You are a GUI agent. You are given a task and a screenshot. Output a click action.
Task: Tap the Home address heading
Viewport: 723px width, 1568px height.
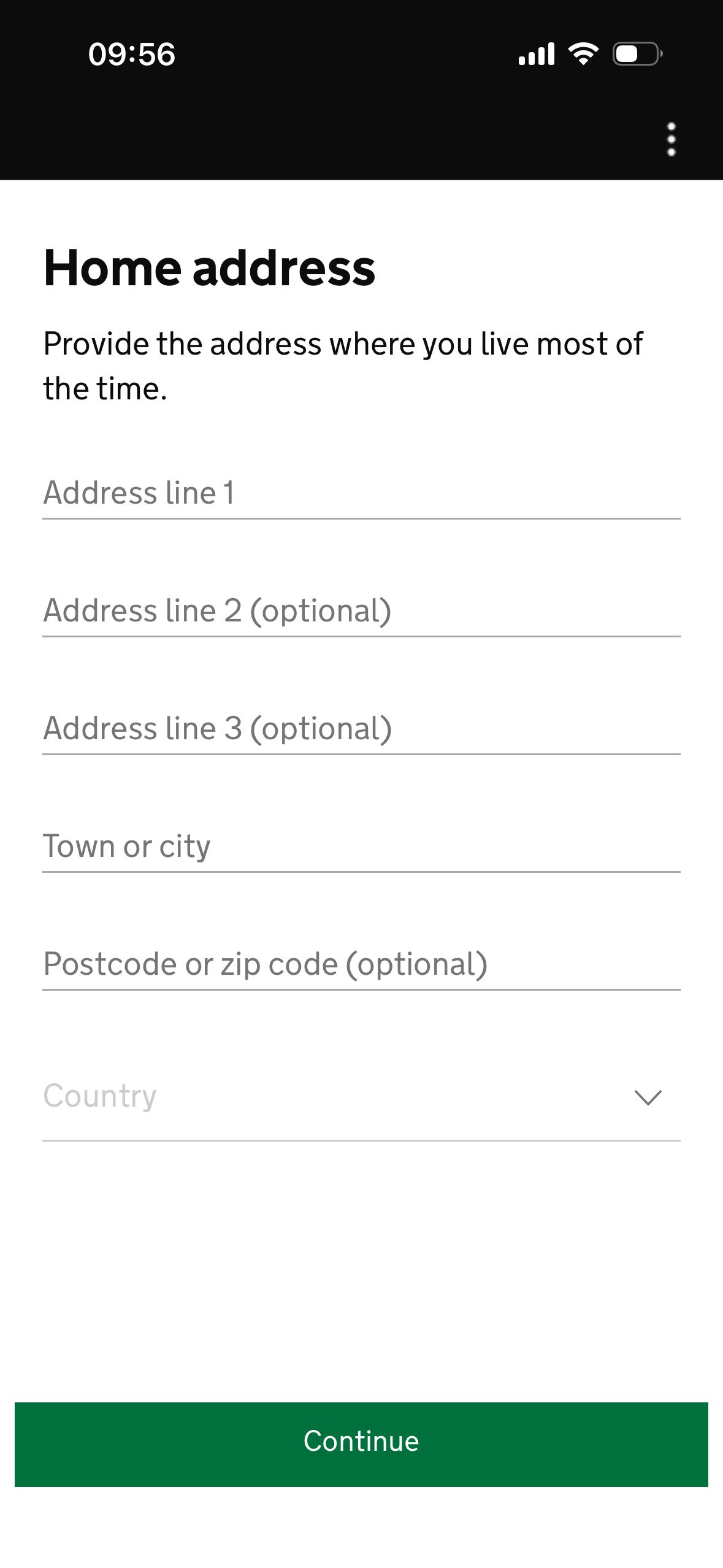tap(208, 268)
